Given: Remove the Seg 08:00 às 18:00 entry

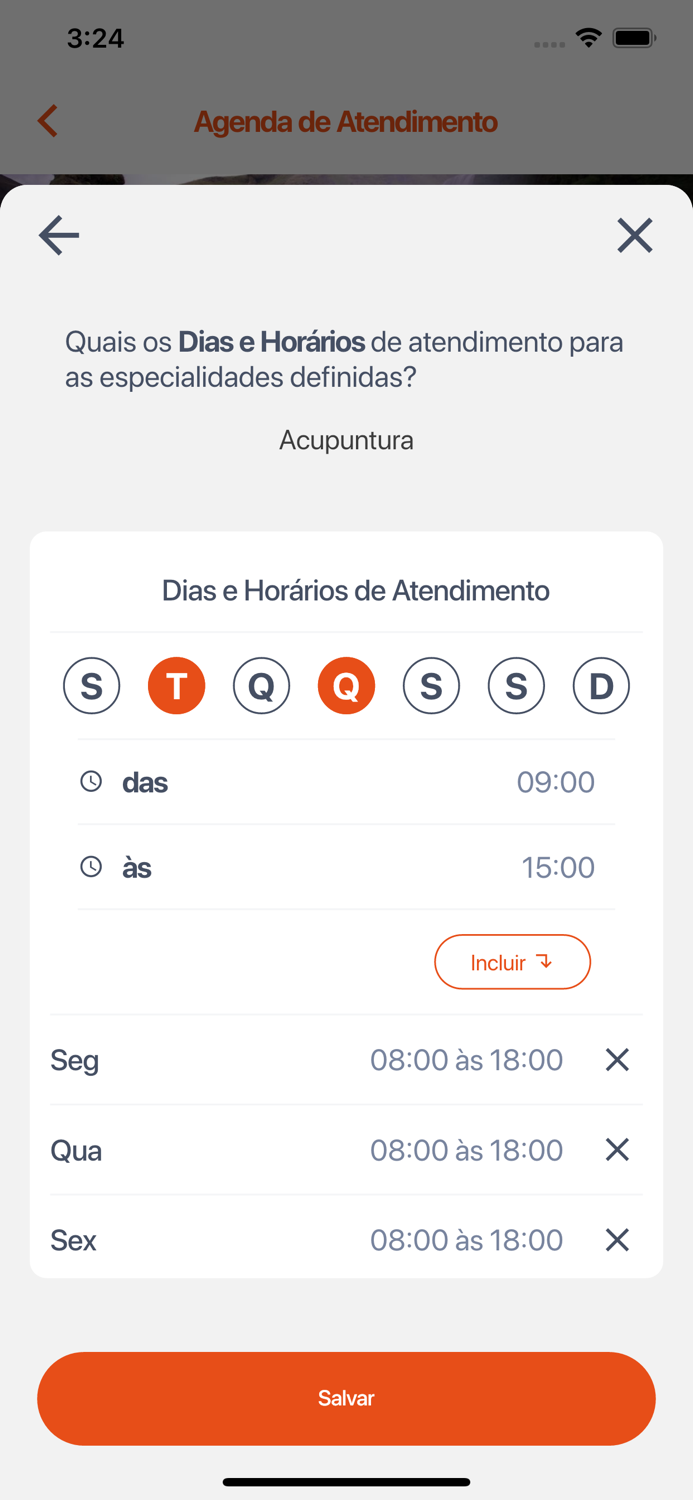Looking at the screenshot, I should tap(617, 1060).
